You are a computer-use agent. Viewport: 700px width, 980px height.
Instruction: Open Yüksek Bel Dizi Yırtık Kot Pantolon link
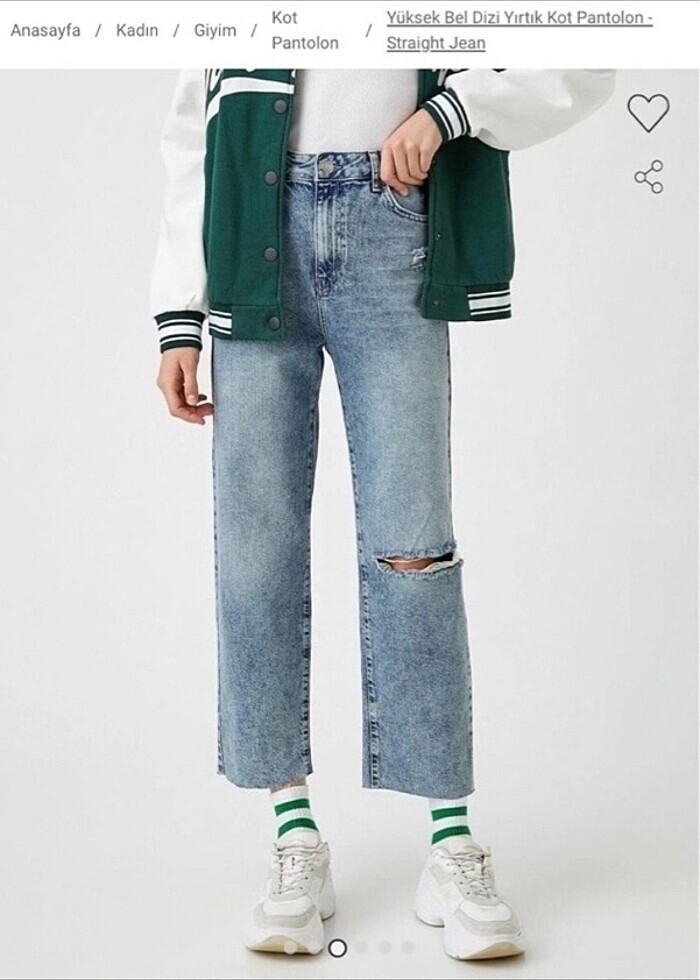point(518,30)
